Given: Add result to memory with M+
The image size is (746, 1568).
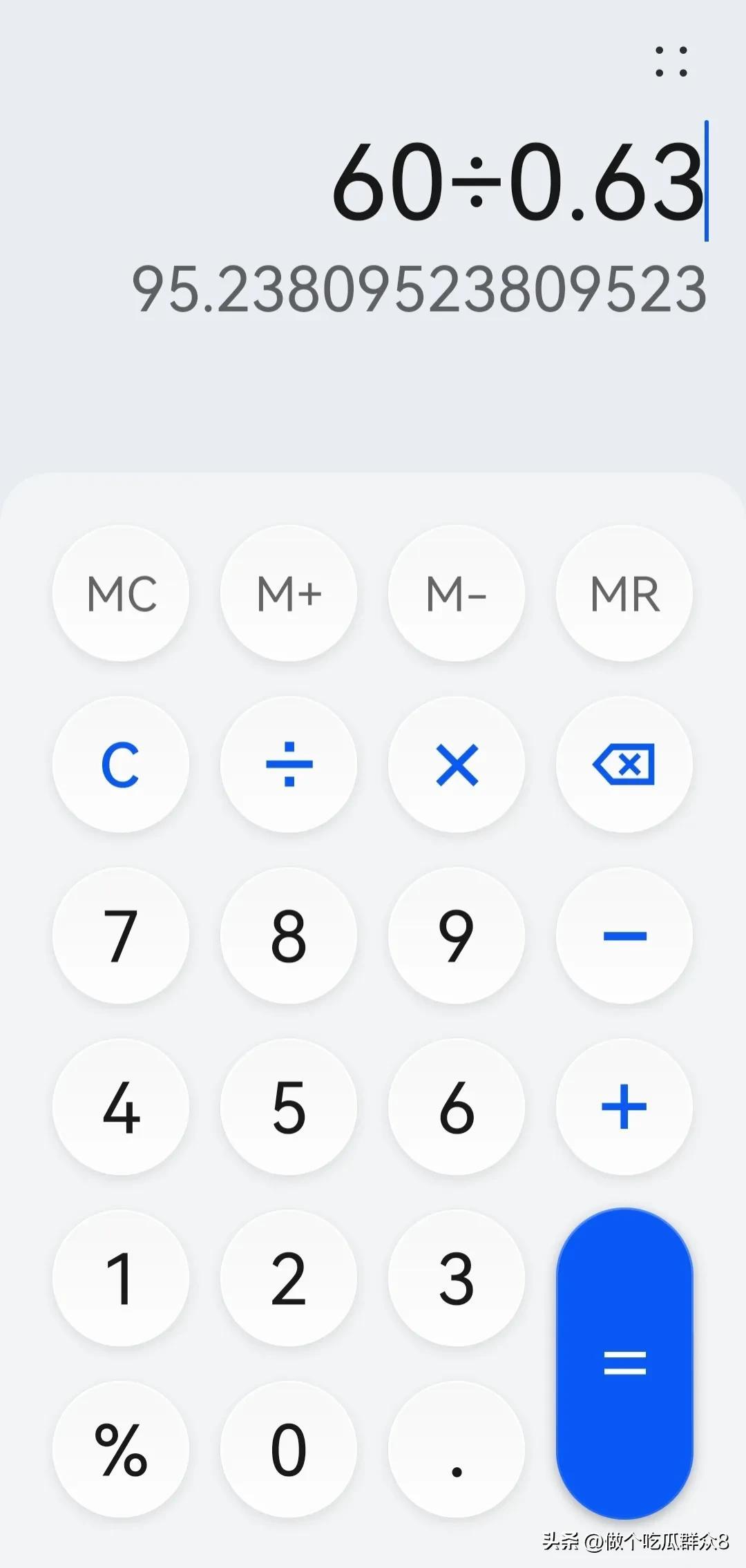Looking at the screenshot, I should pyautogui.click(x=289, y=593).
